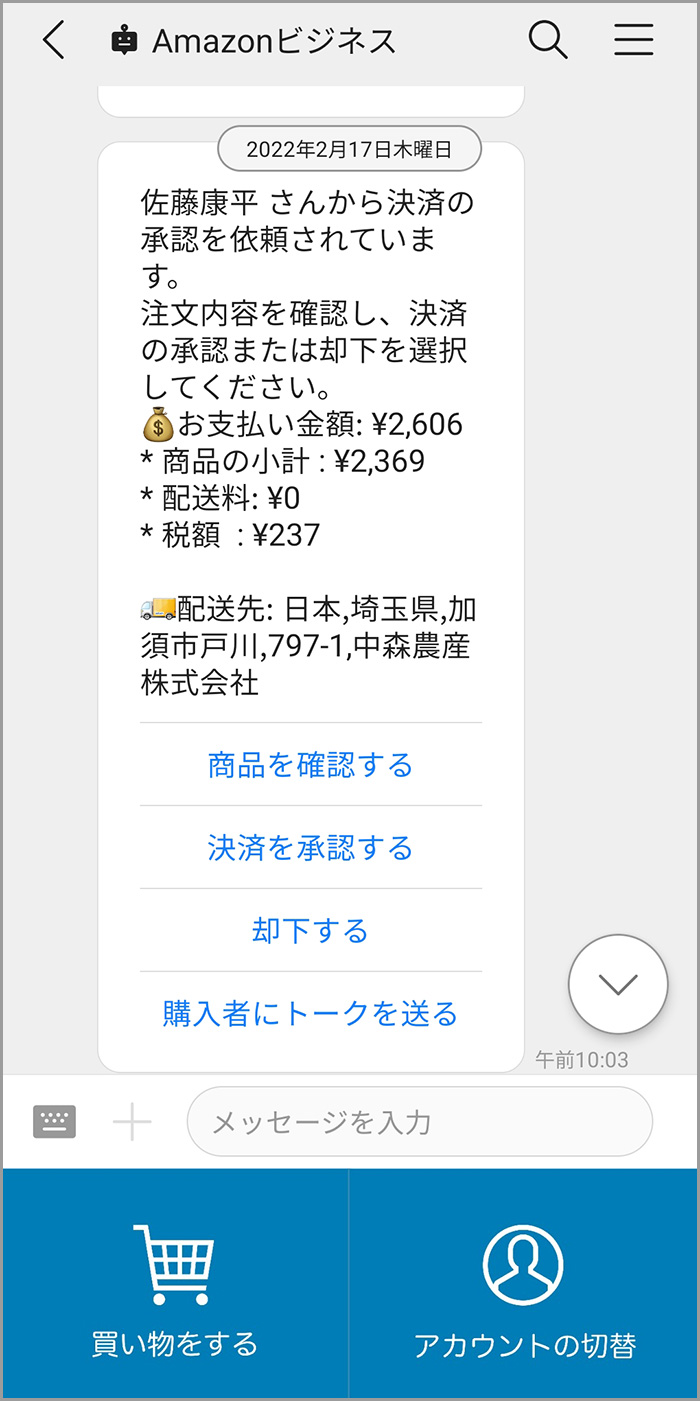
Task: Open the plus attachment menu
Action: [132, 1122]
